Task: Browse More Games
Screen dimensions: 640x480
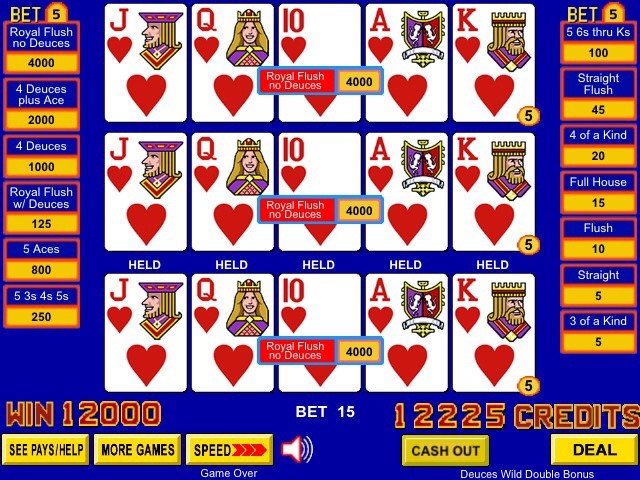Action: [x=138, y=450]
